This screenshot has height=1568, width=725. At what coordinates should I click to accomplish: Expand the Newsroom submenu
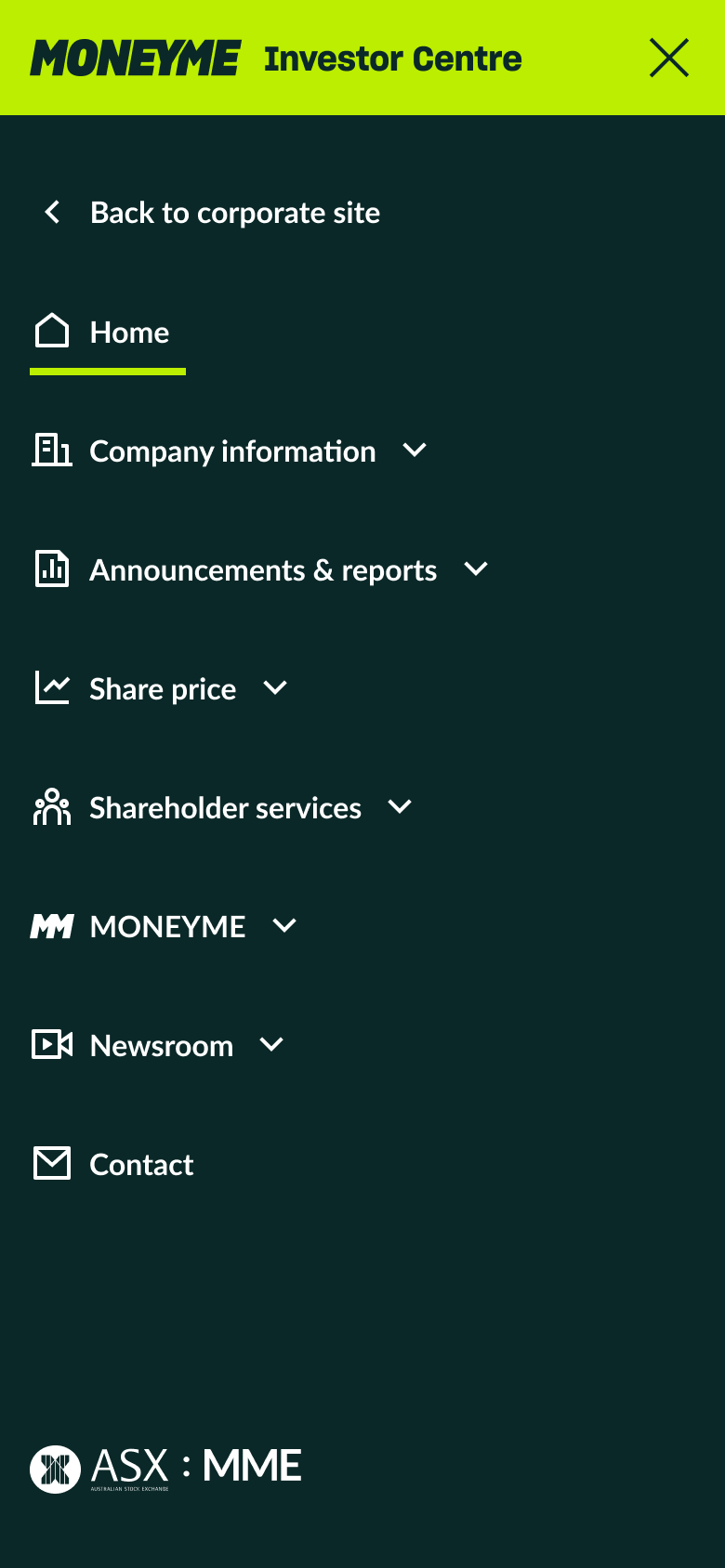158,1045
